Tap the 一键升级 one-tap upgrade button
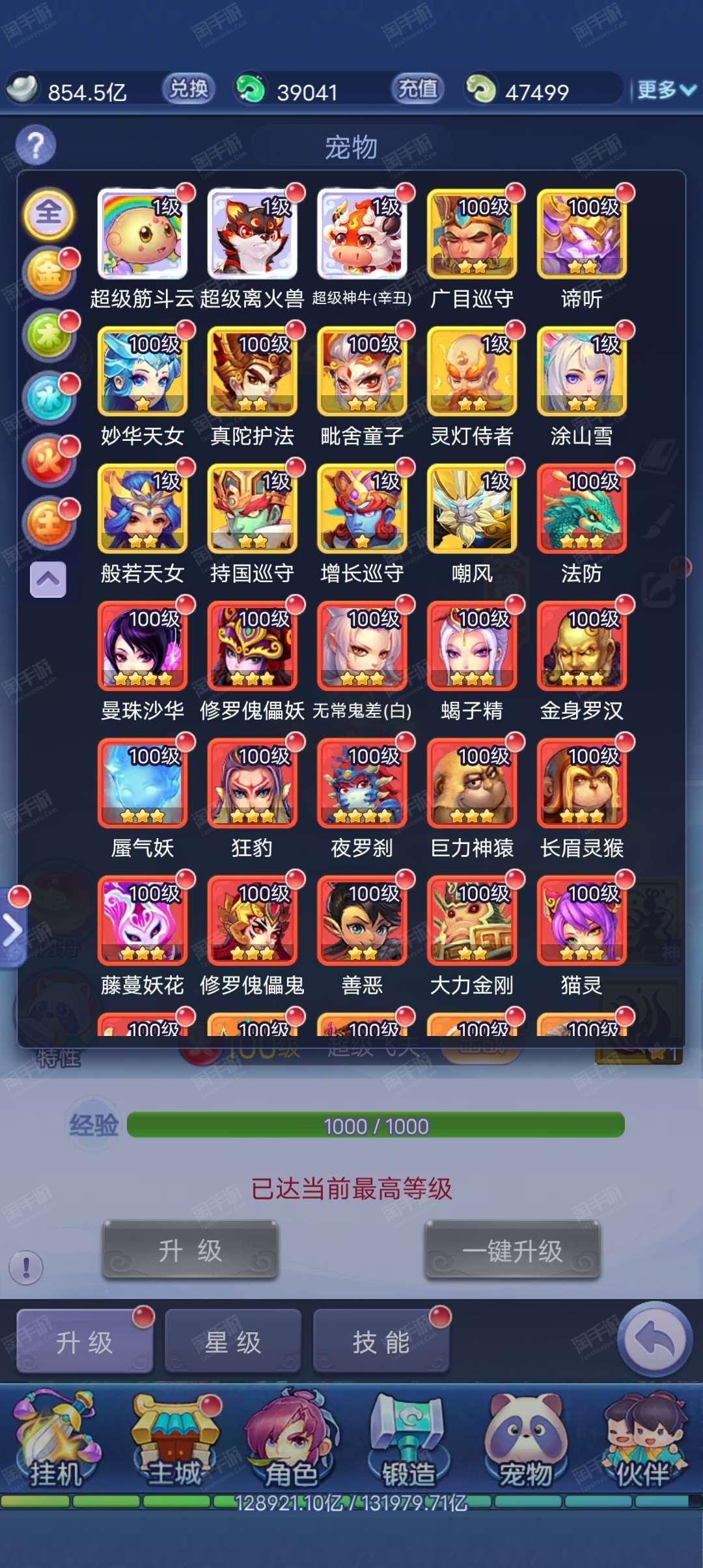The width and height of the screenshot is (703, 1568). (512, 1250)
